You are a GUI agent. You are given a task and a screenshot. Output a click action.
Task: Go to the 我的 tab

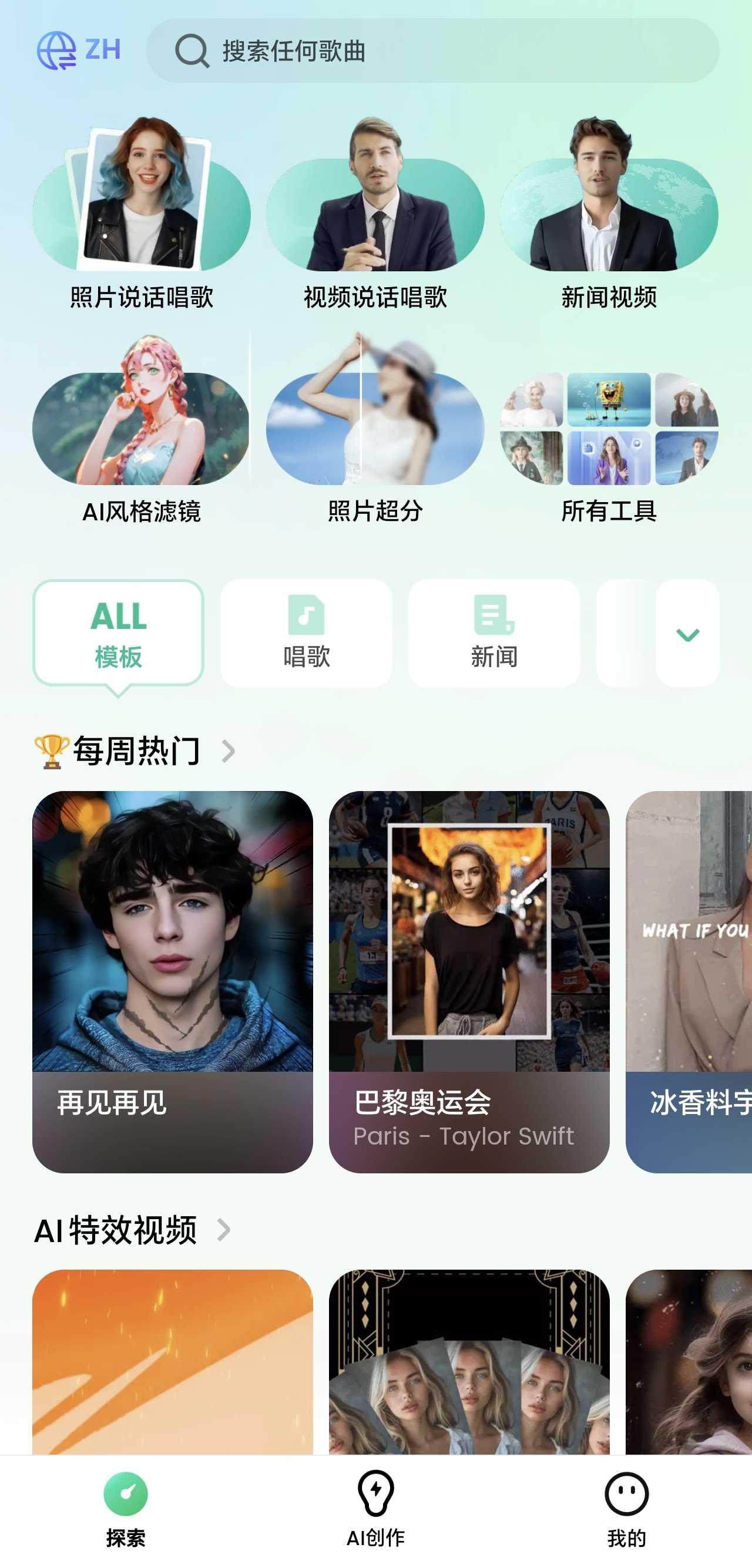click(x=626, y=1508)
